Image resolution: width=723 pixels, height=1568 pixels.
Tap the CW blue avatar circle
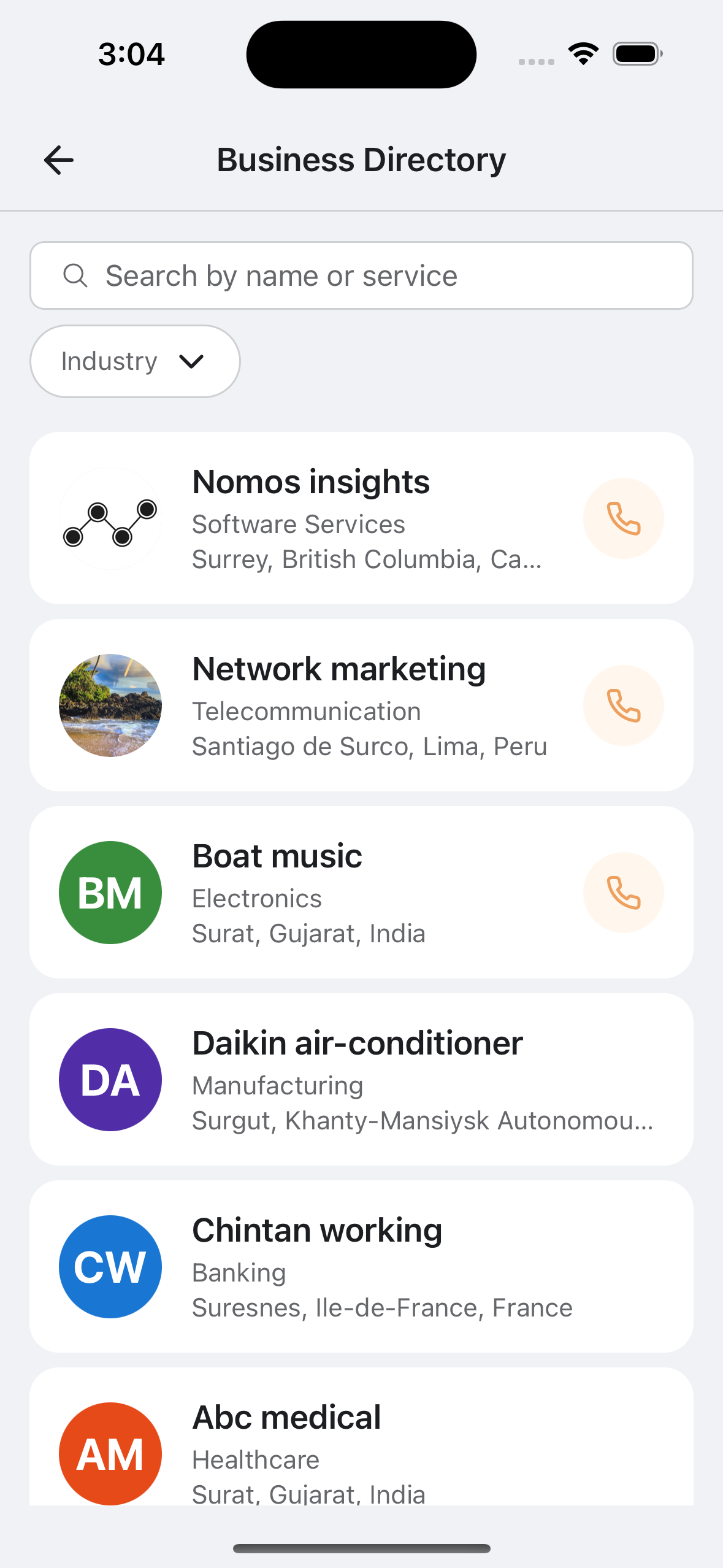(109, 1267)
